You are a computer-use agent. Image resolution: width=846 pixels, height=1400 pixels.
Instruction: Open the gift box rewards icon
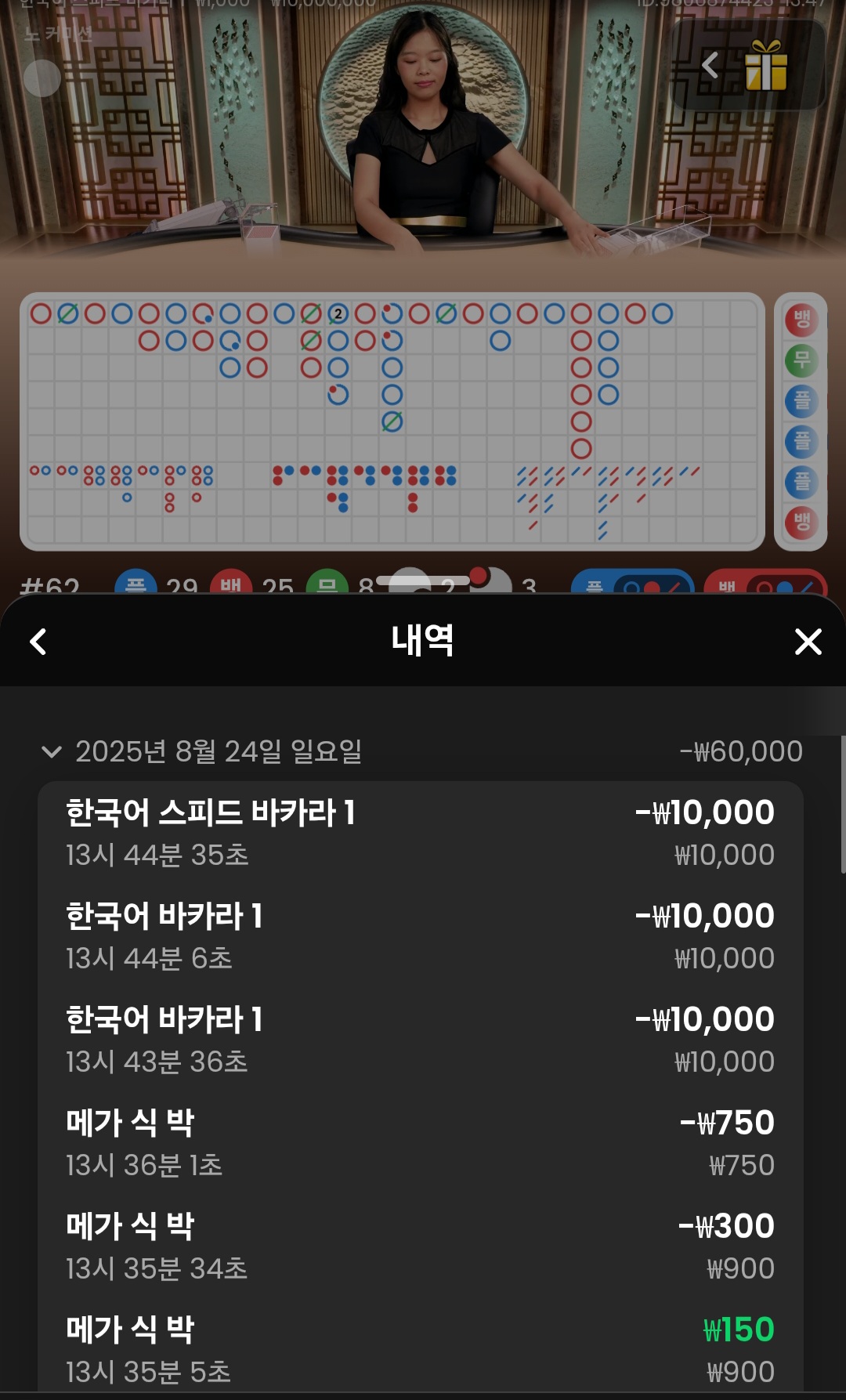tap(765, 67)
